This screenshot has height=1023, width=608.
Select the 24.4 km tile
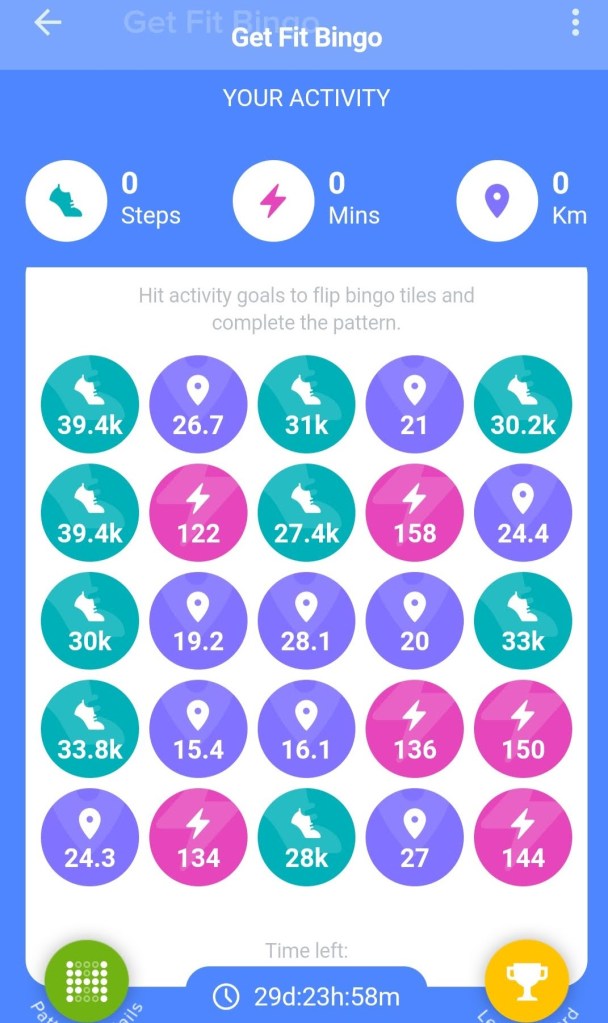523,512
